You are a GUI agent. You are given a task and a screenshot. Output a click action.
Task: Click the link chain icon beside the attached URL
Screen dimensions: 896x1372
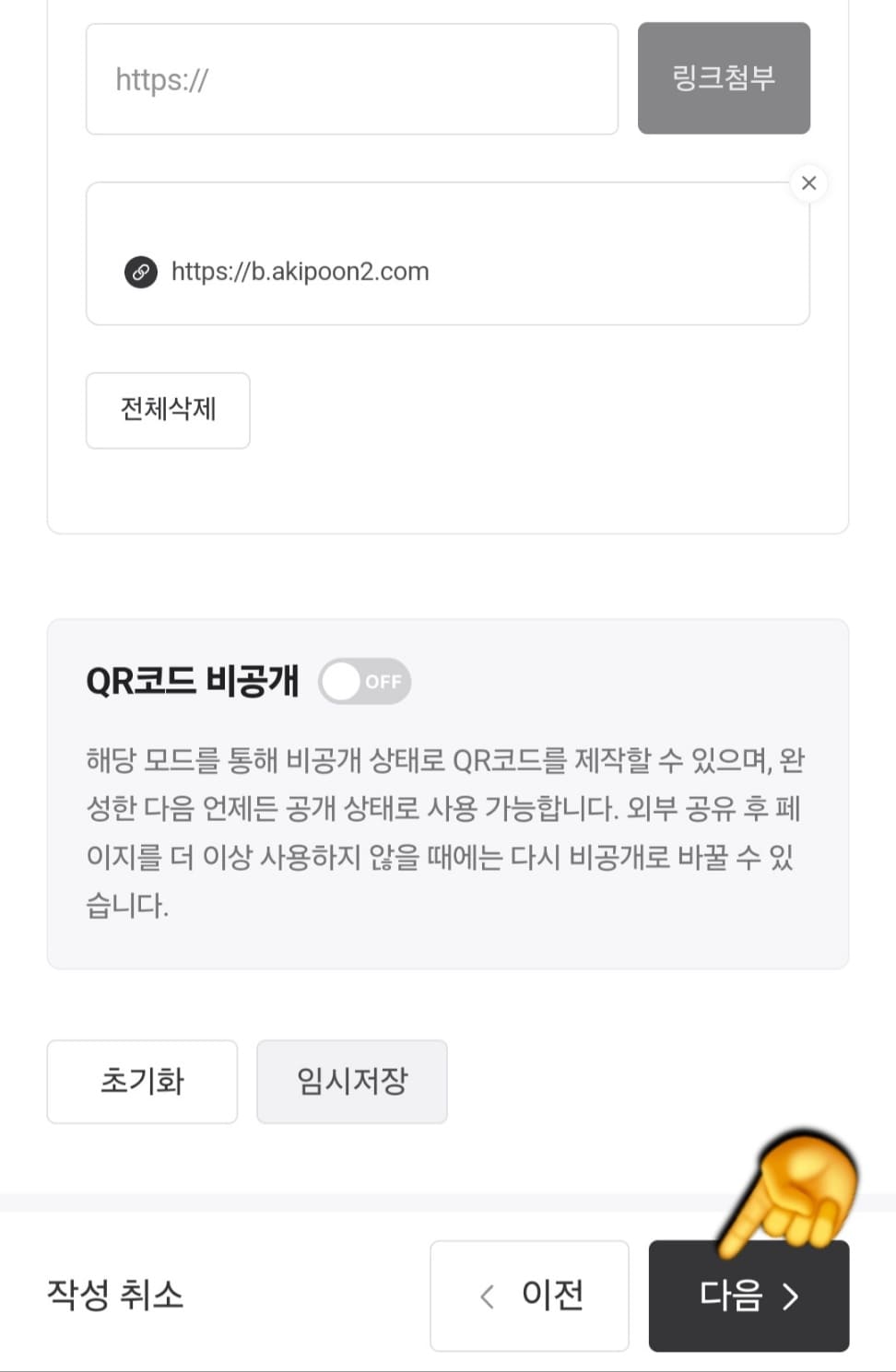[x=141, y=272]
